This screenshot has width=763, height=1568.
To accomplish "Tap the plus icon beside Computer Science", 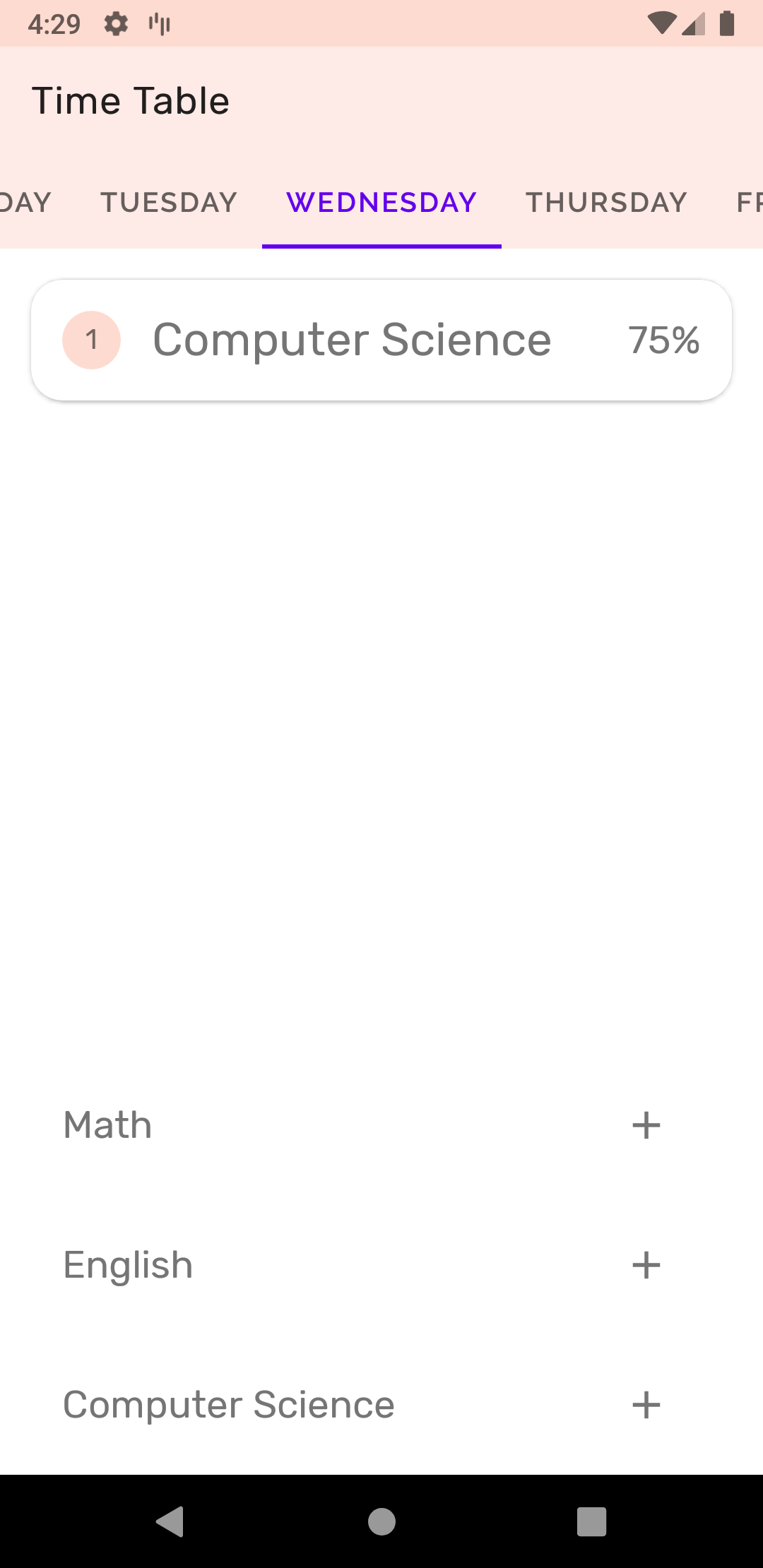I will pos(646,1405).
